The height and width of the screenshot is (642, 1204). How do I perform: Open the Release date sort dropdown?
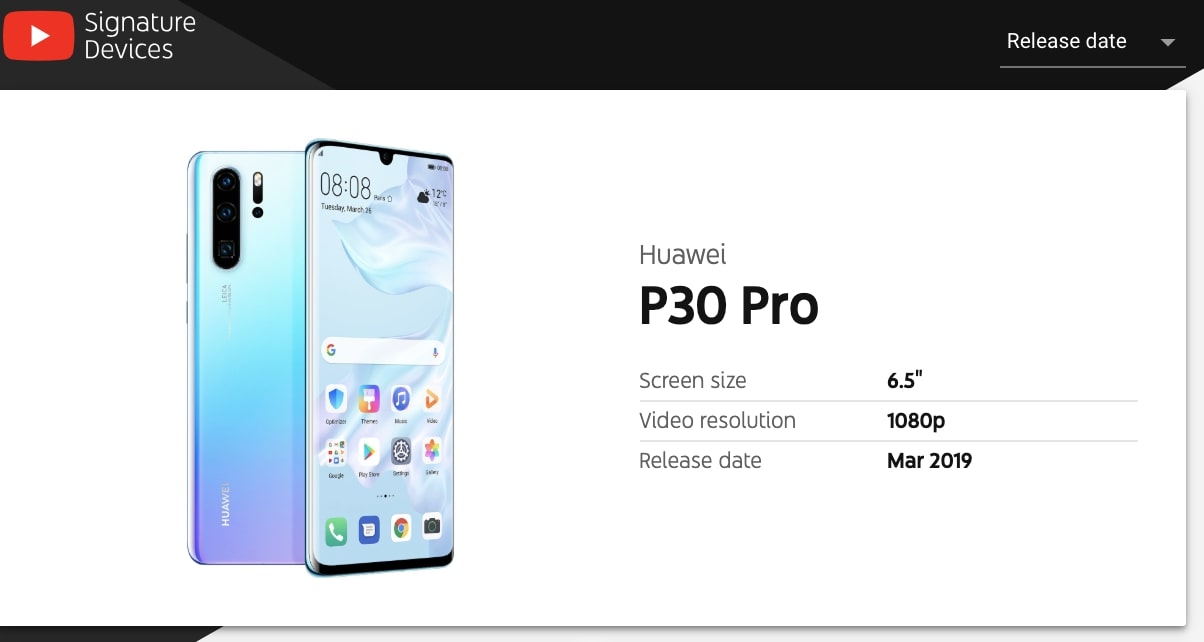point(1091,42)
